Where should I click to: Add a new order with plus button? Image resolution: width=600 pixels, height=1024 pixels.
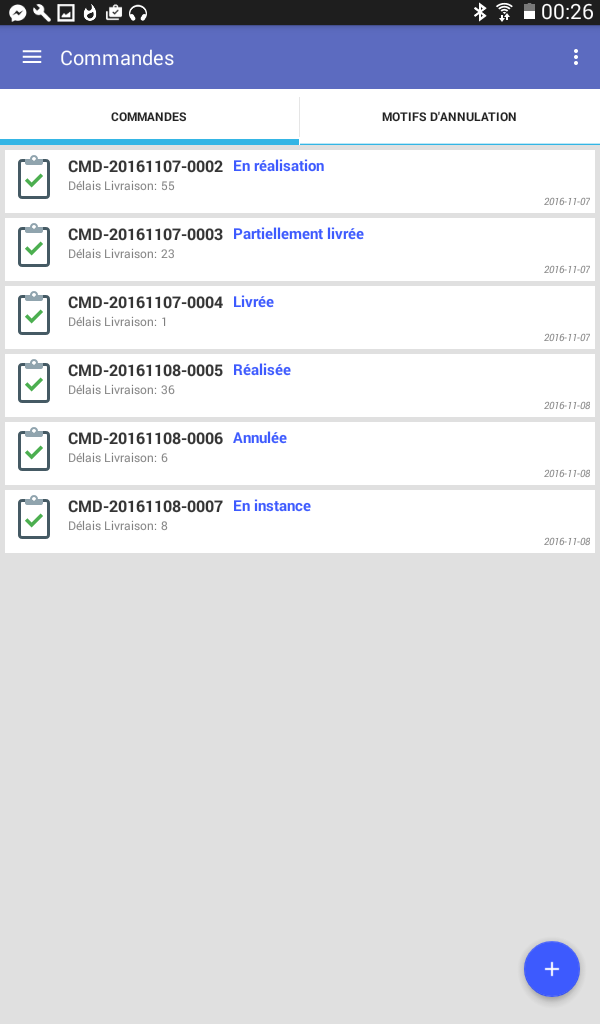[552, 969]
